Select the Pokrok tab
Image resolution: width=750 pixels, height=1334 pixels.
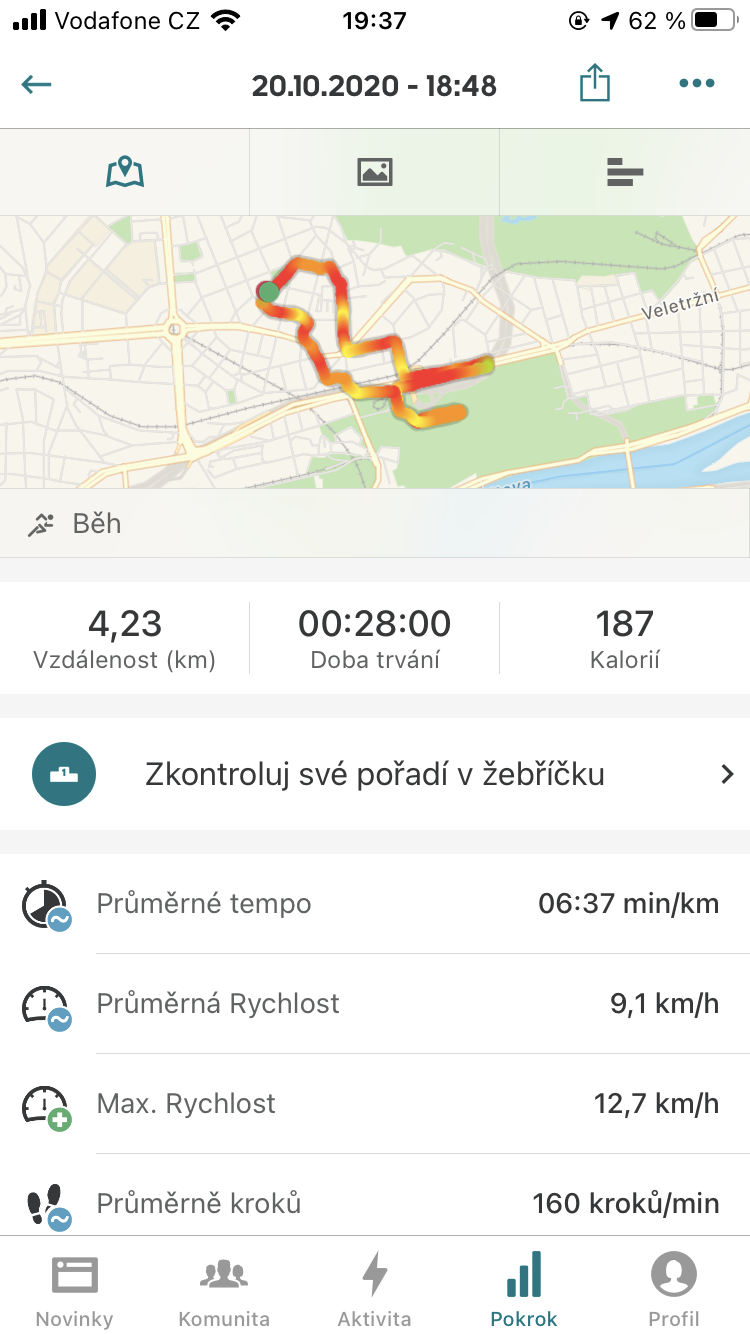(524, 1288)
